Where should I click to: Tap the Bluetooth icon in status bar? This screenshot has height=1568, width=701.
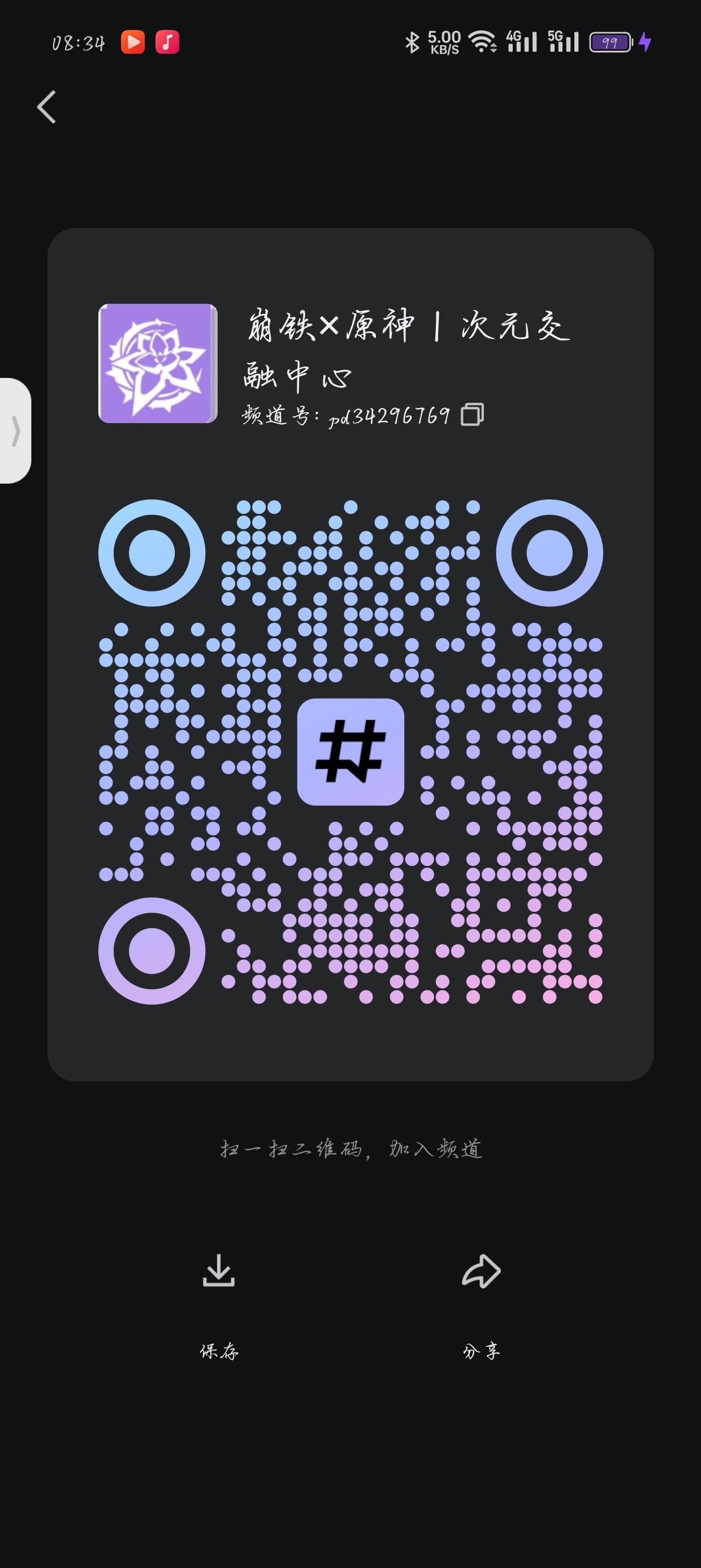pos(412,41)
